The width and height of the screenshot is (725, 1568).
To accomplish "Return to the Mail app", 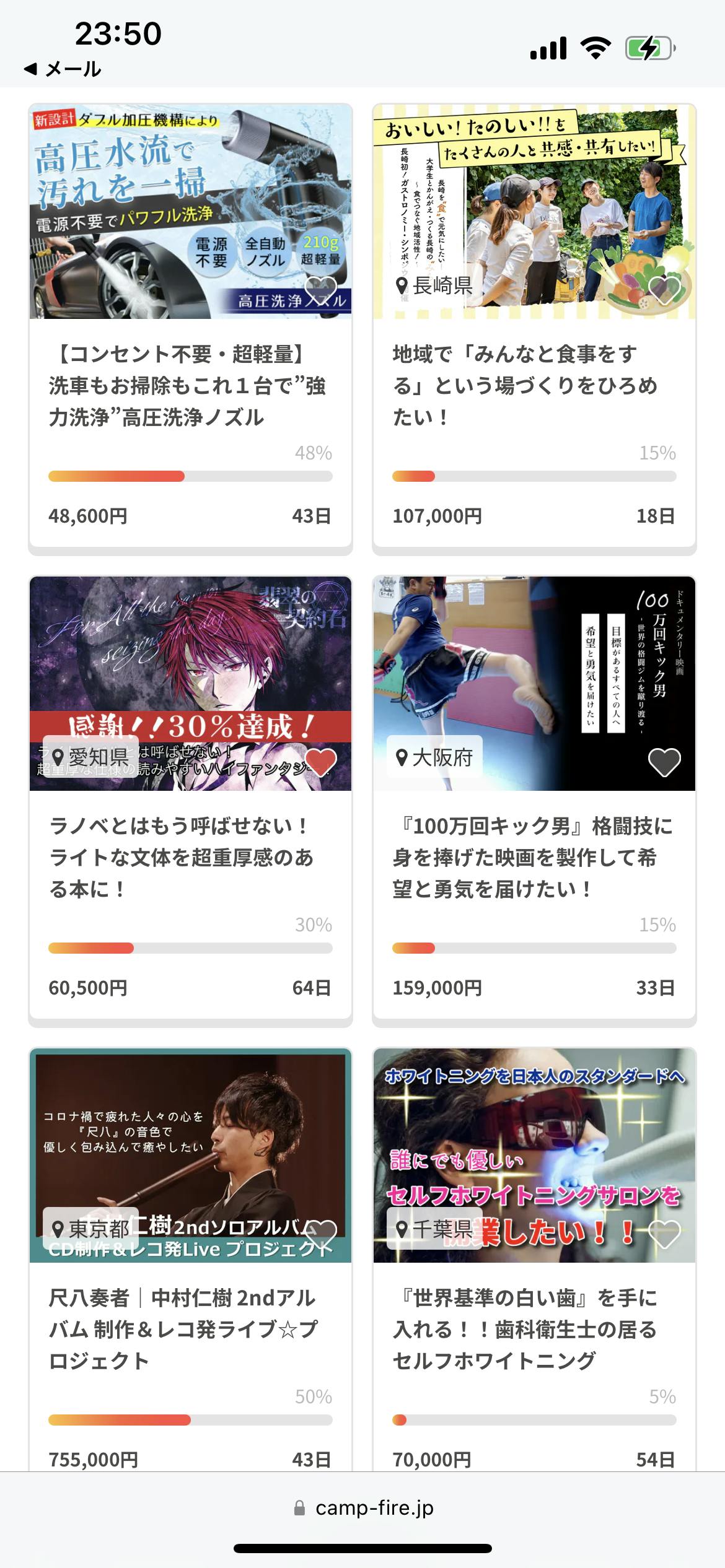I will pos(63,69).
